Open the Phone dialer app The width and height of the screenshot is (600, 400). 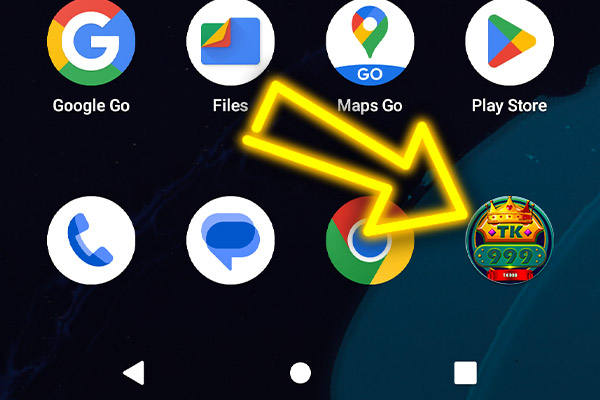91,241
